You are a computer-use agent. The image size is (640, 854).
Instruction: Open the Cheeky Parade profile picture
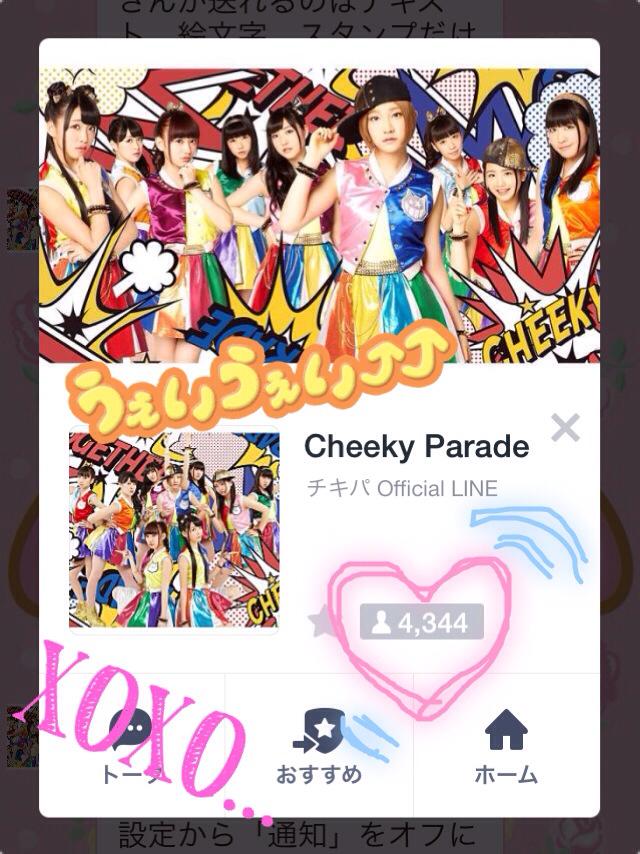point(173,528)
